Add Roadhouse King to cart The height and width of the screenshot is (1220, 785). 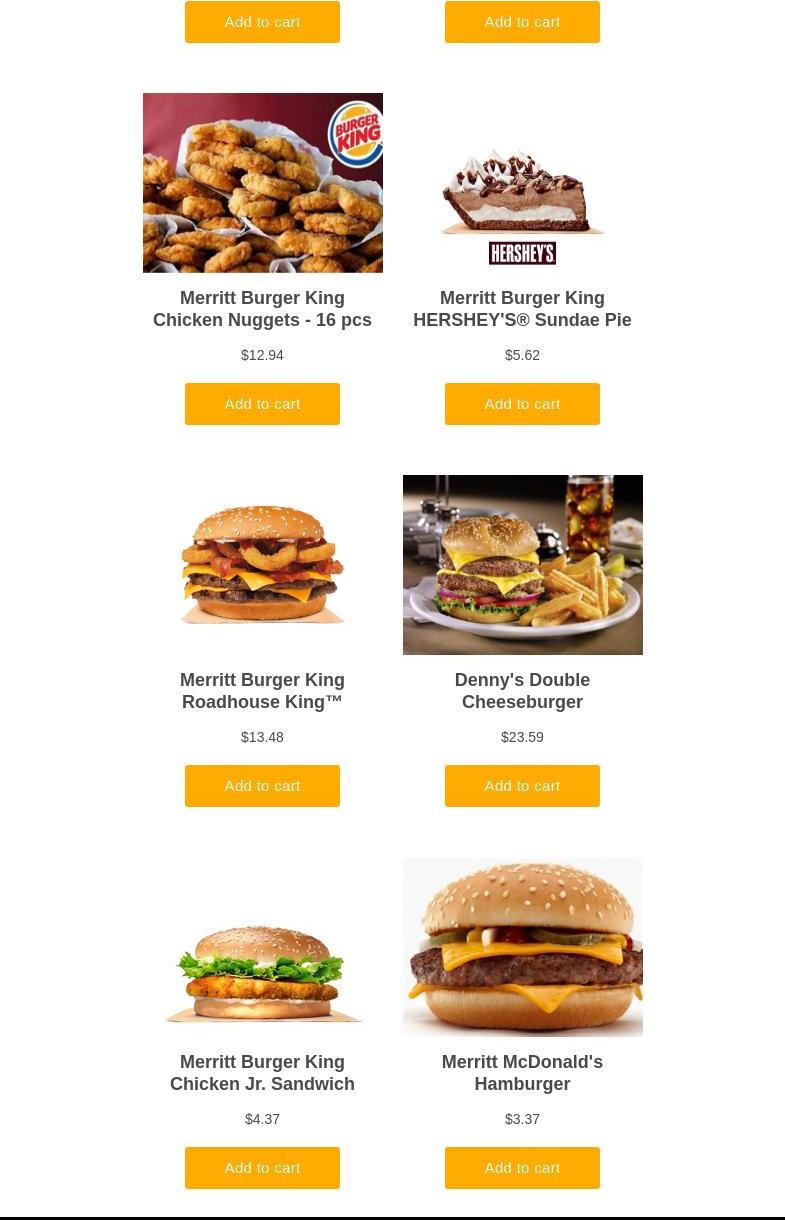coord(262,786)
